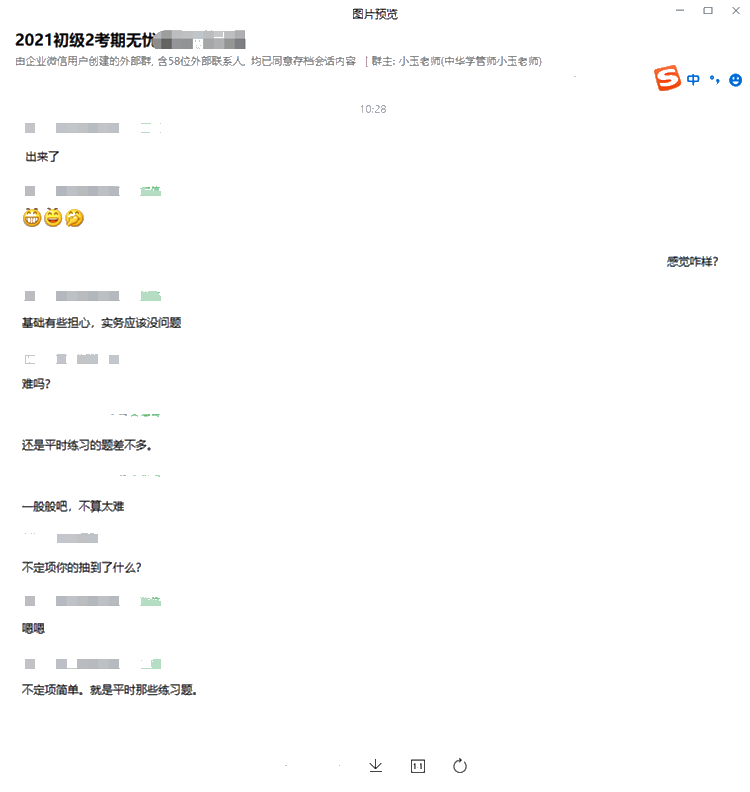Rotate the image clockwise
750x792 pixels.
459,765
